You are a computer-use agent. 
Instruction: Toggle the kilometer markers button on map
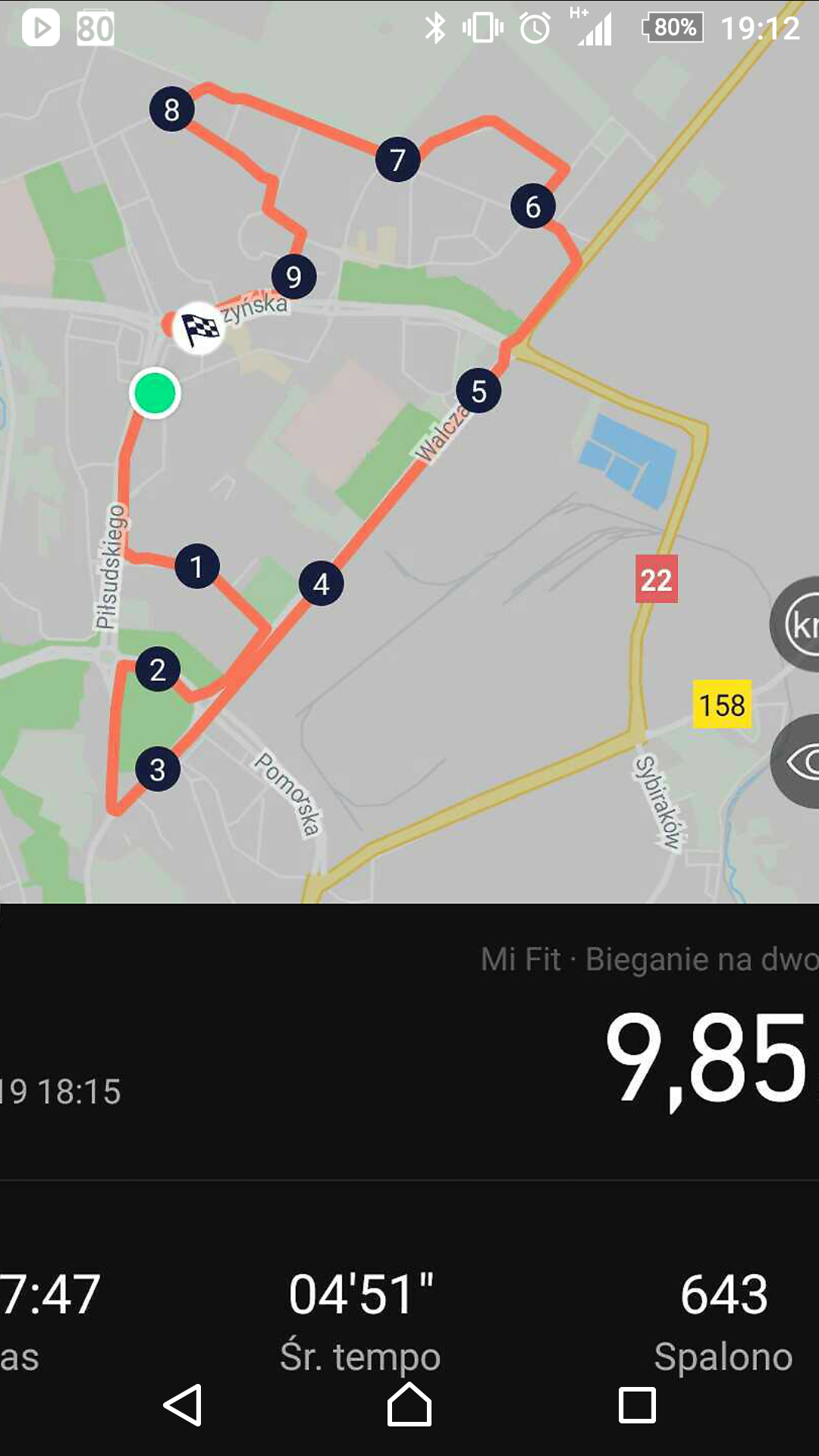point(798,624)
